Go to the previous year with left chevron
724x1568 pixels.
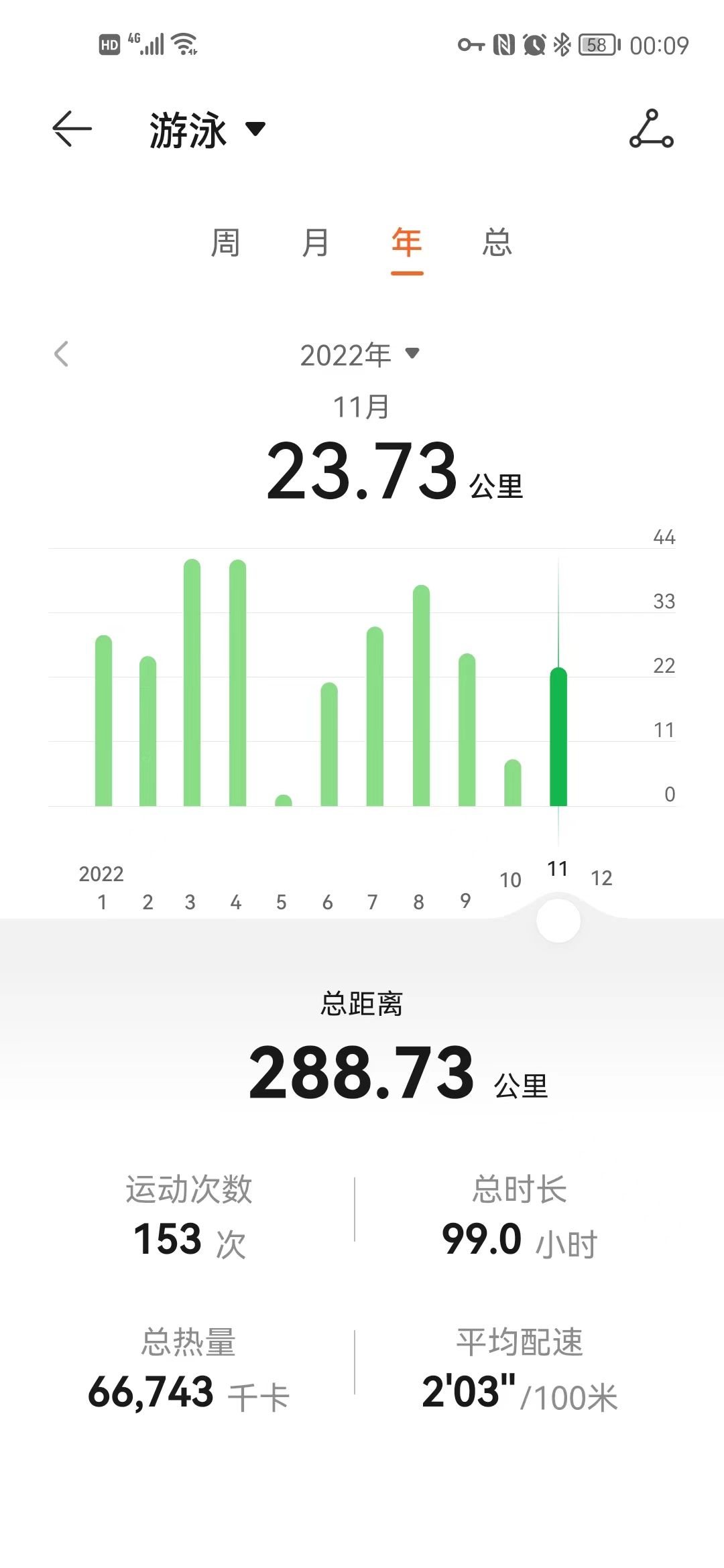(62, 354)
